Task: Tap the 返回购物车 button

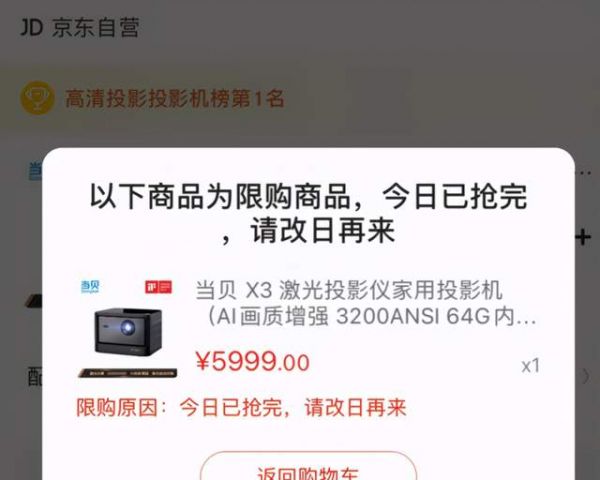Action: [308, 470]
